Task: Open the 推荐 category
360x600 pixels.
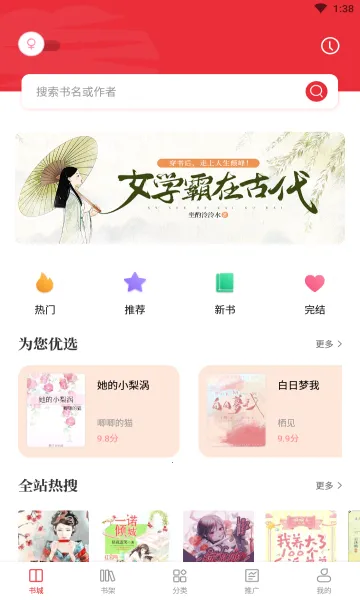Action: pyautogui.click(x=135, y=293)
